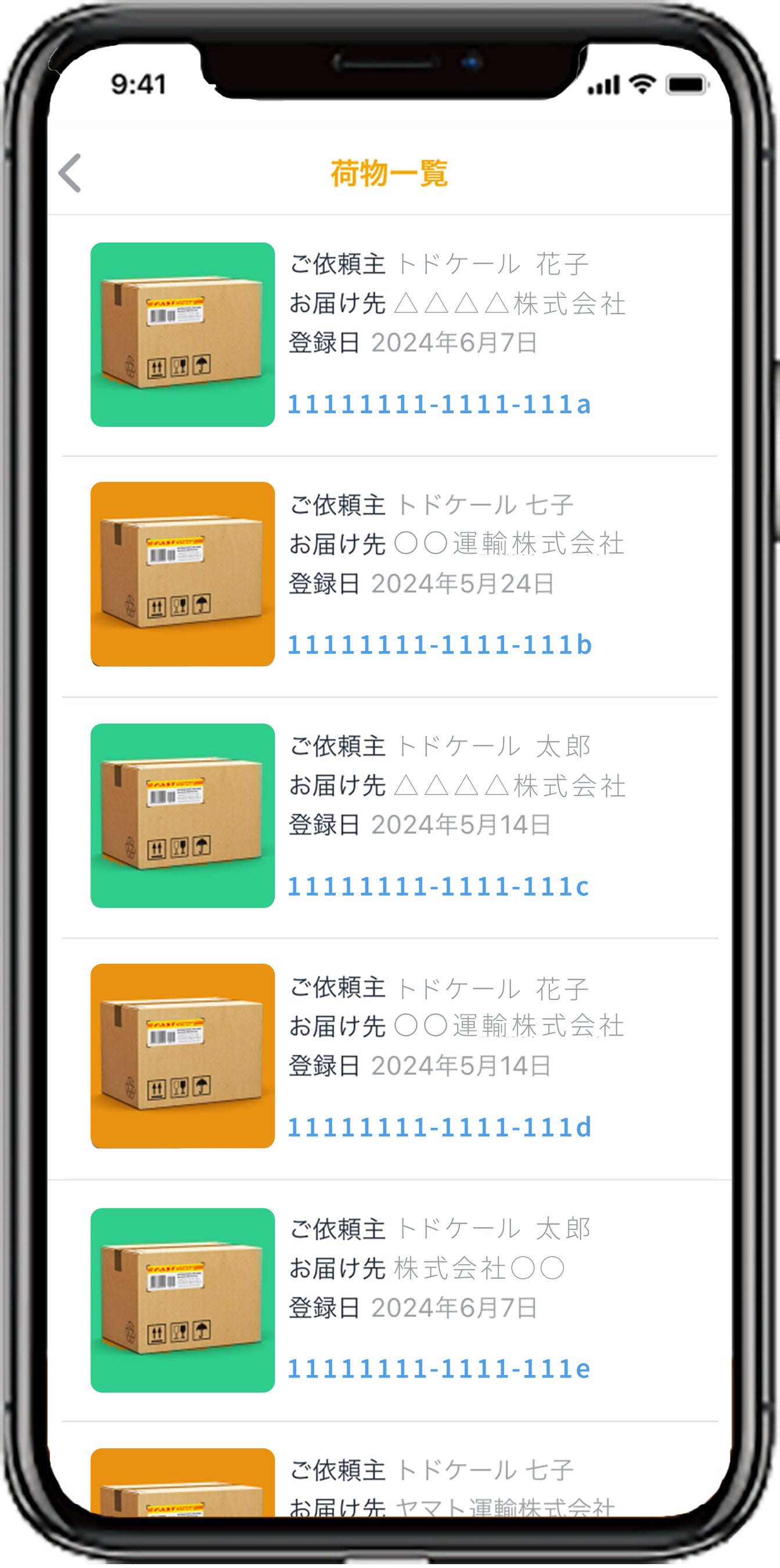
Task: Open the package row 11111111-1111-111e
Action: pos(390,1300)
